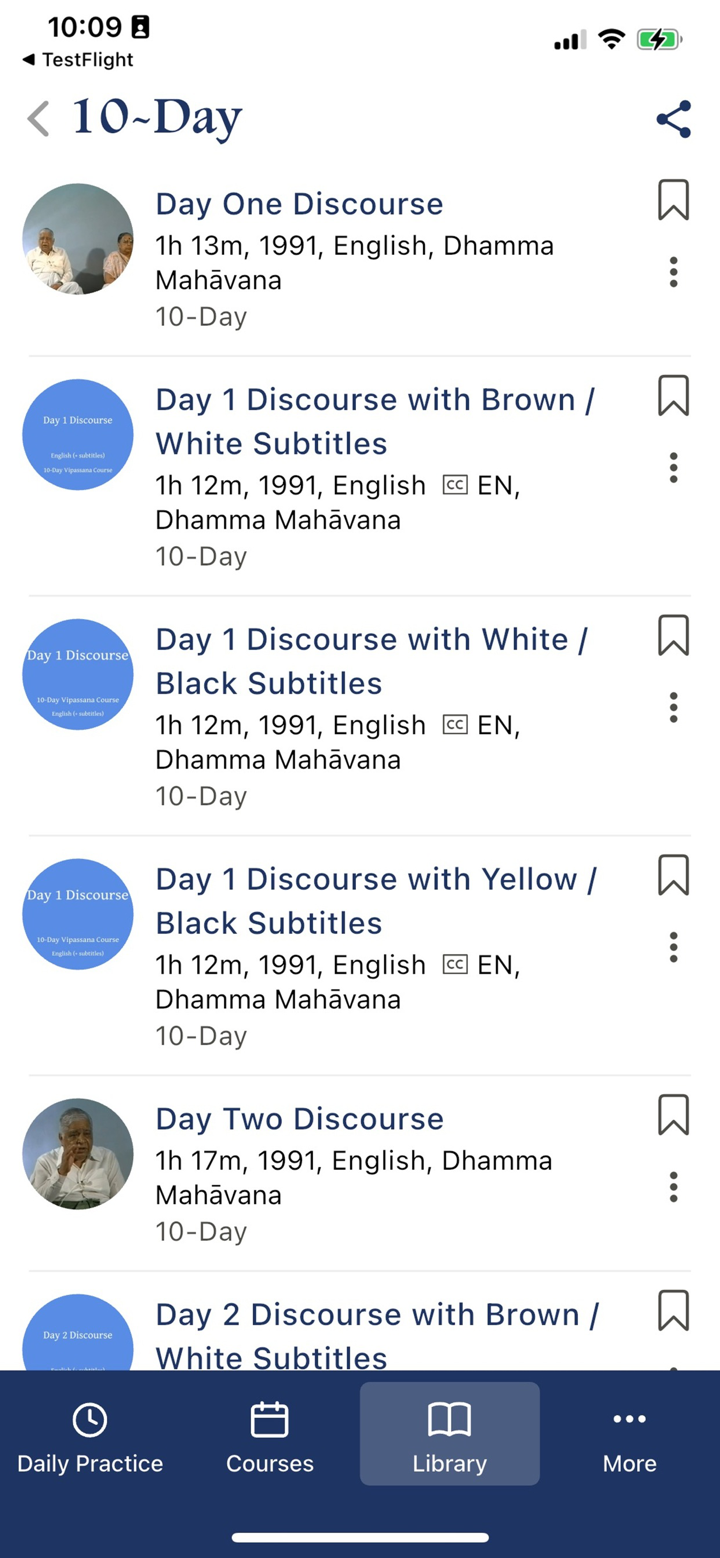Open the More menu in bottom bar
Screen dimensions: 720x1558
point(629,1432)
